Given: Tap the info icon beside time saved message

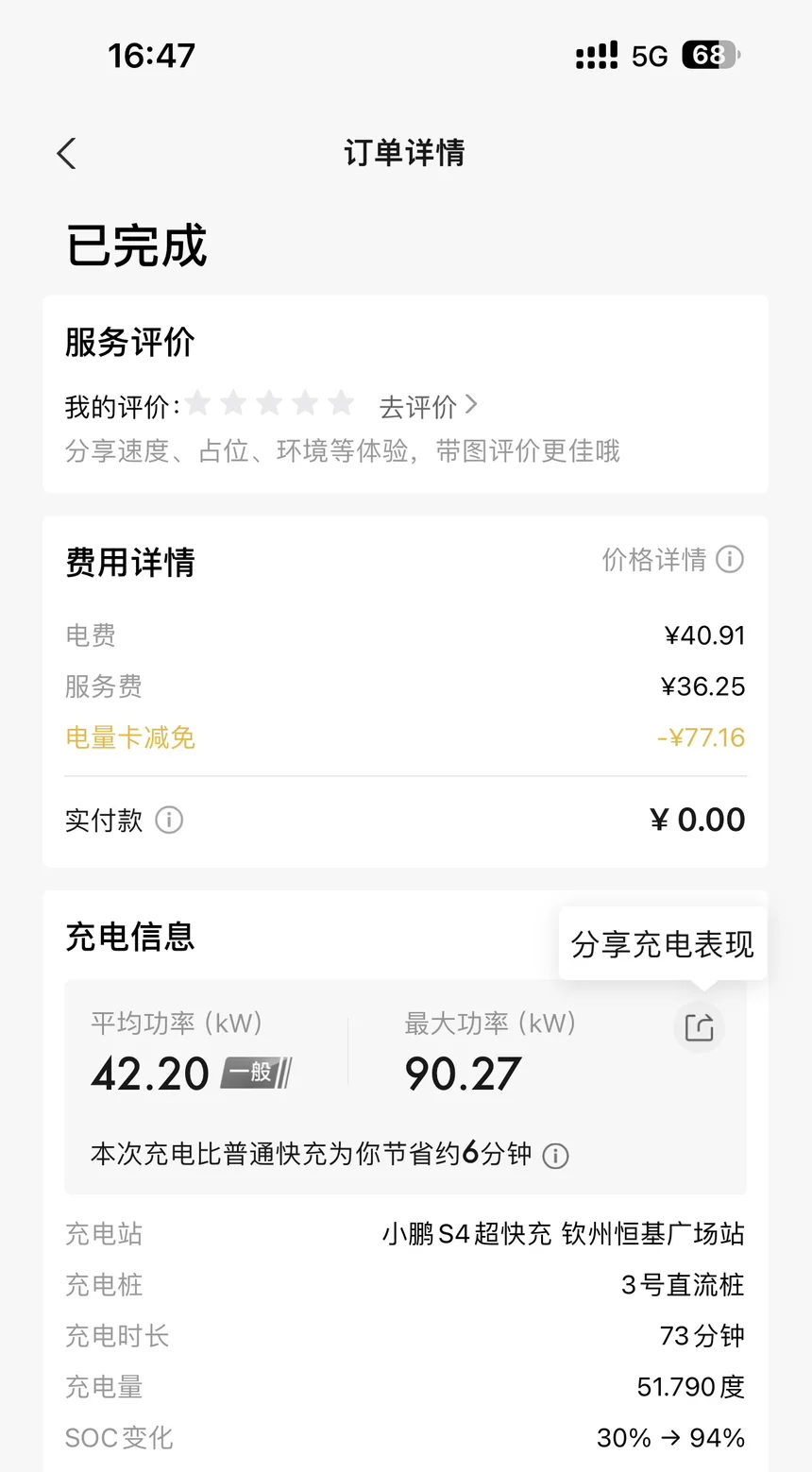Looking at the screenshot, I should click(x=555, y=1156).
